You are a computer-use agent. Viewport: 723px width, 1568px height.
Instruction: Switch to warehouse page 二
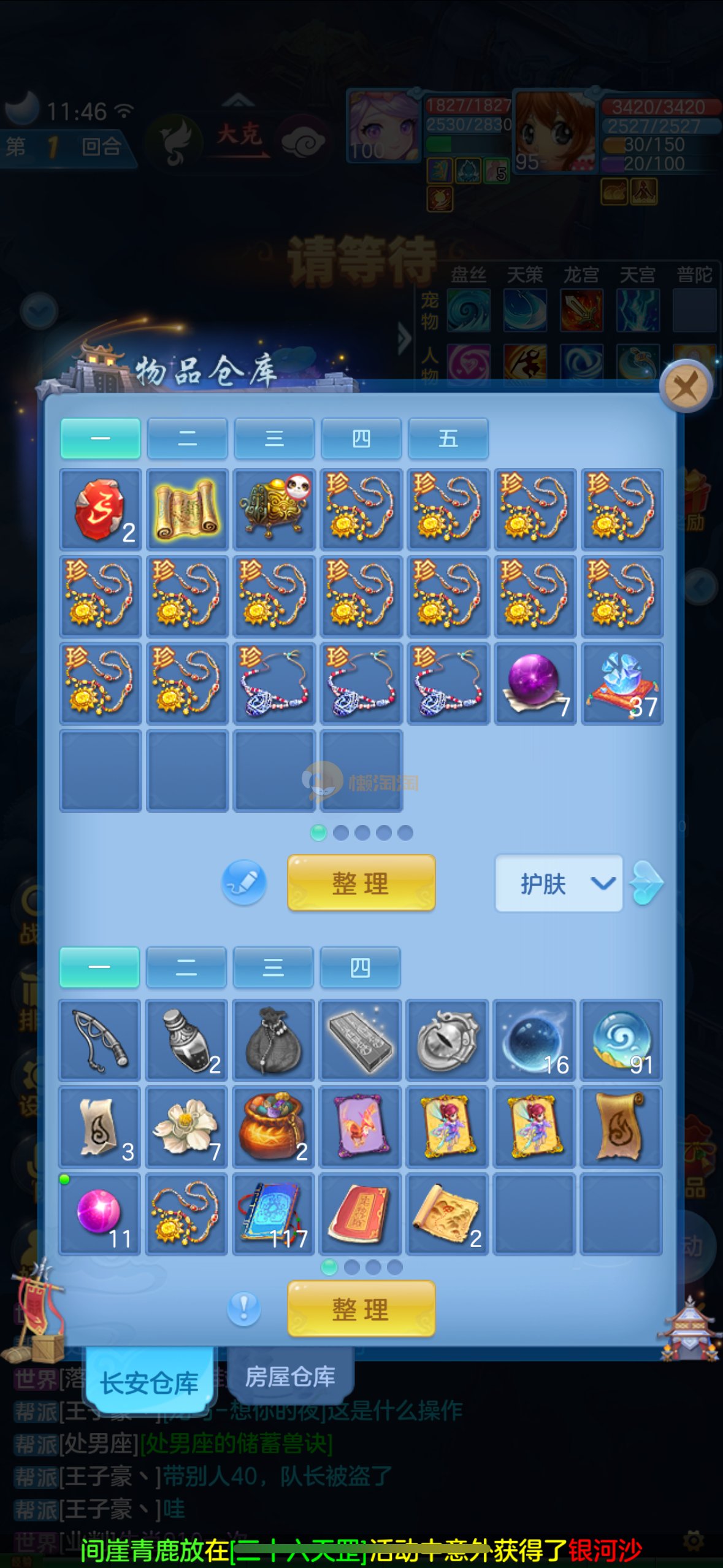coord(187,439)
